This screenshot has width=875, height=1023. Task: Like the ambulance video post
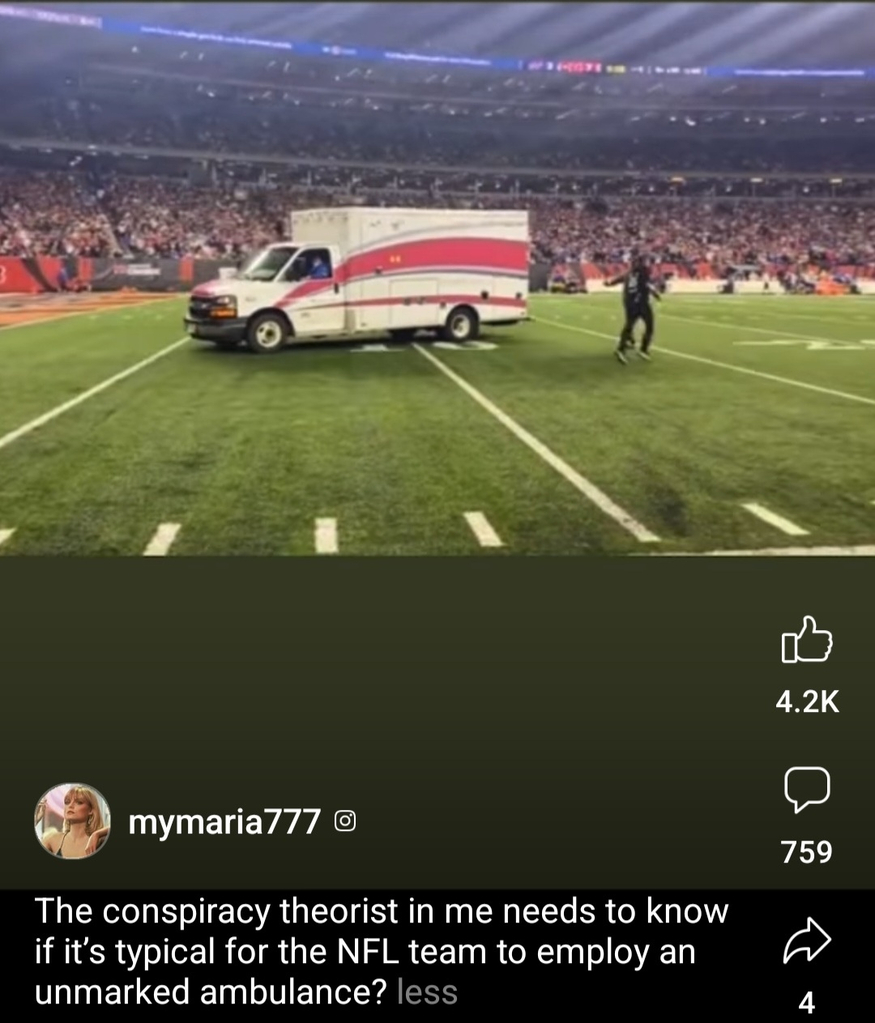pyautogui.click(x=806, y=641)
